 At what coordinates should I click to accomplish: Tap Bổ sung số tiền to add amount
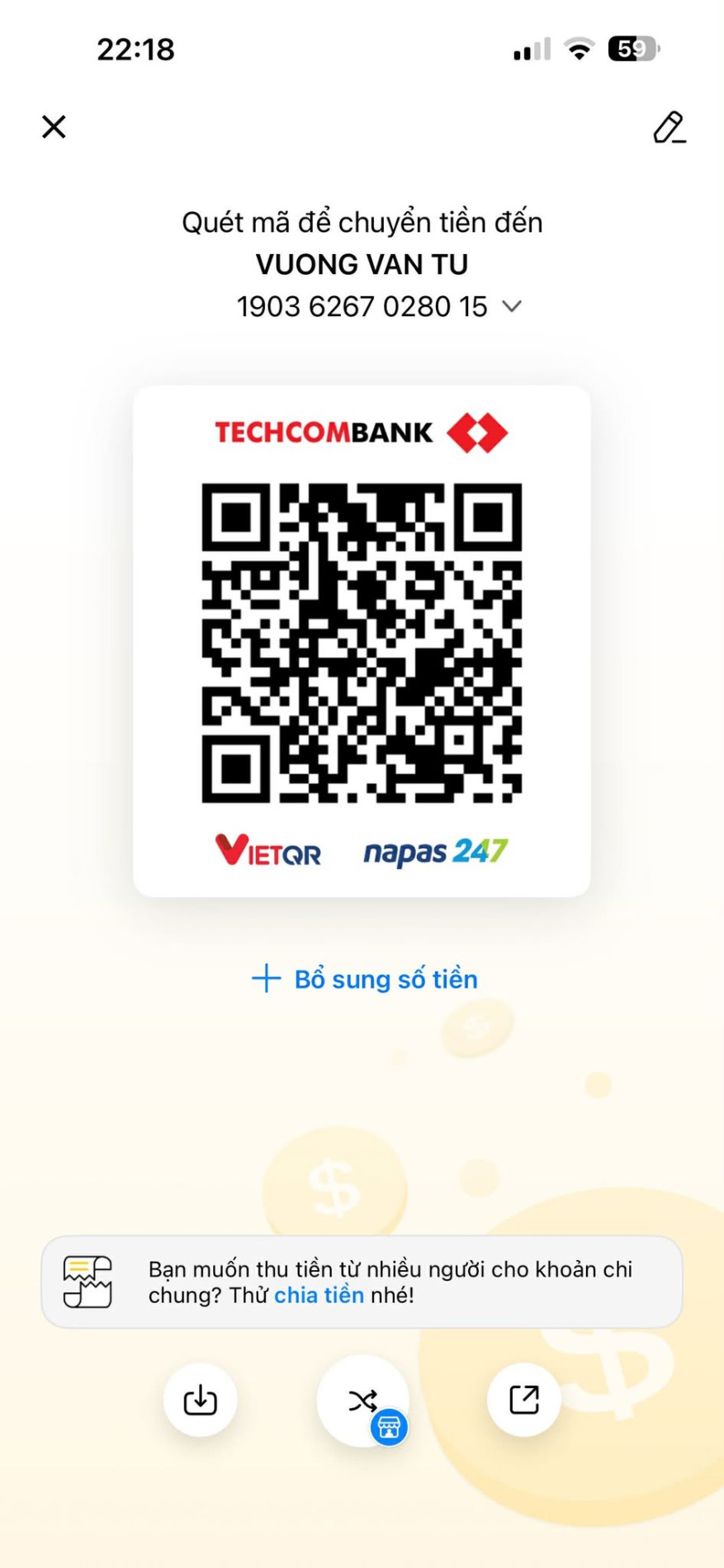(x=364, y=979)
